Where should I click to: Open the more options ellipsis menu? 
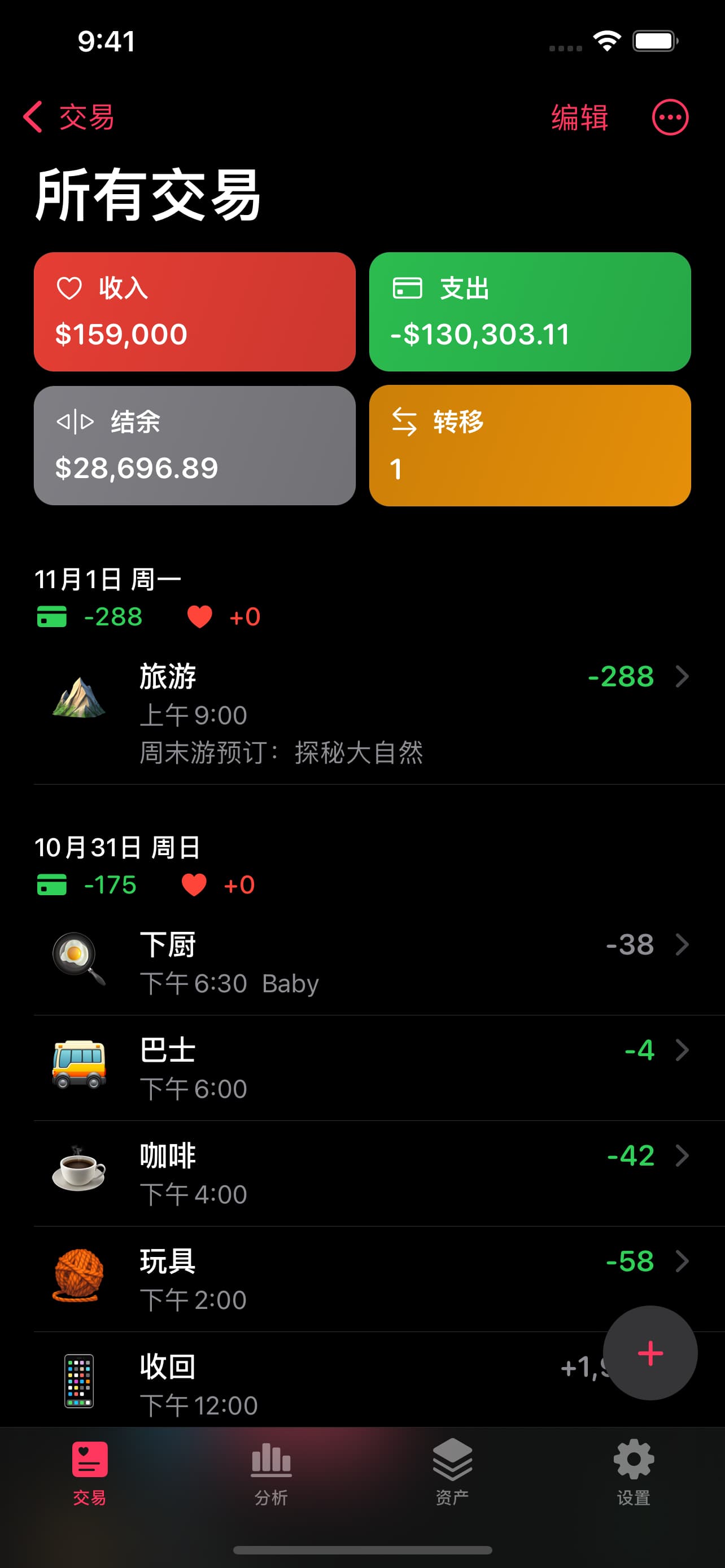click(670, 117)
